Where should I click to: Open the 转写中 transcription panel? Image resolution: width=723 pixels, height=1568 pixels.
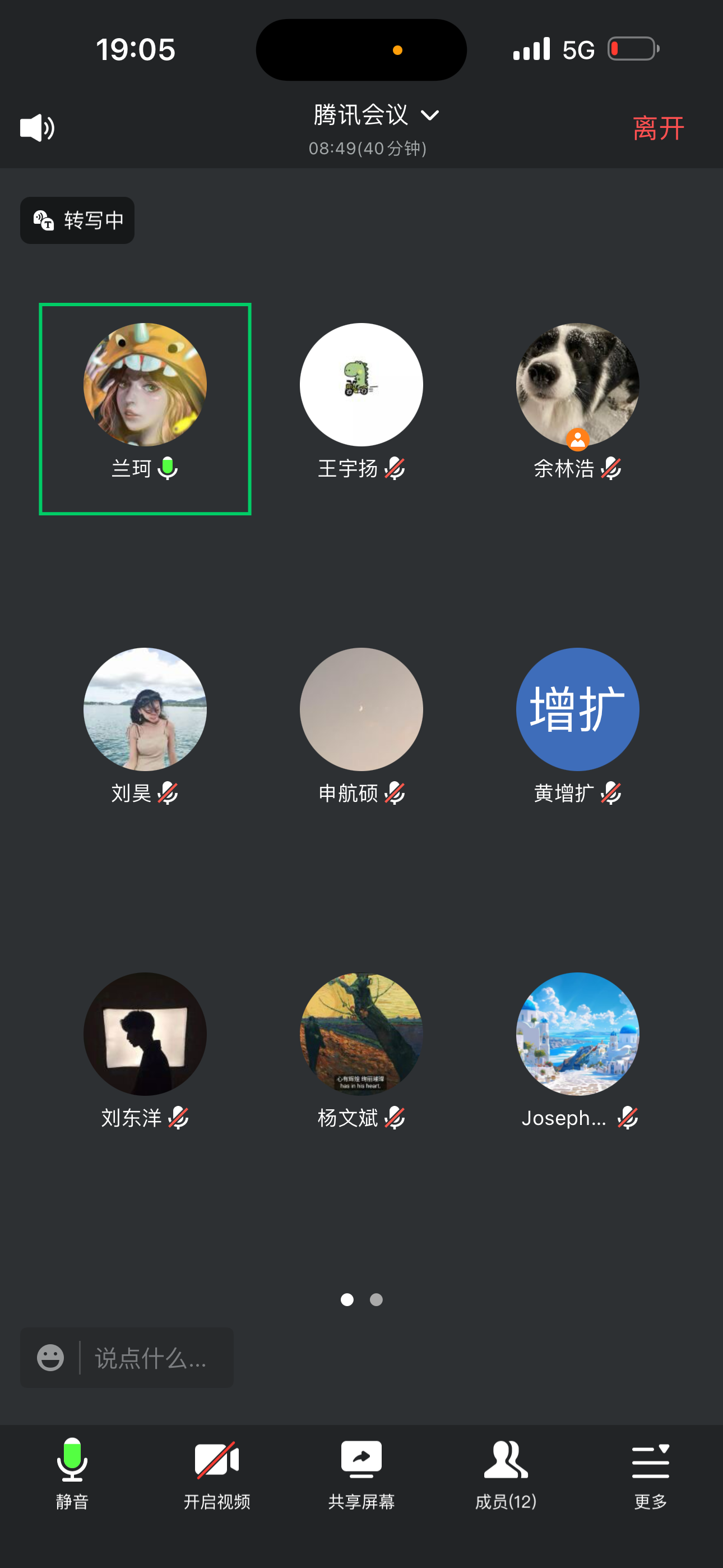(x=77, y=220)
